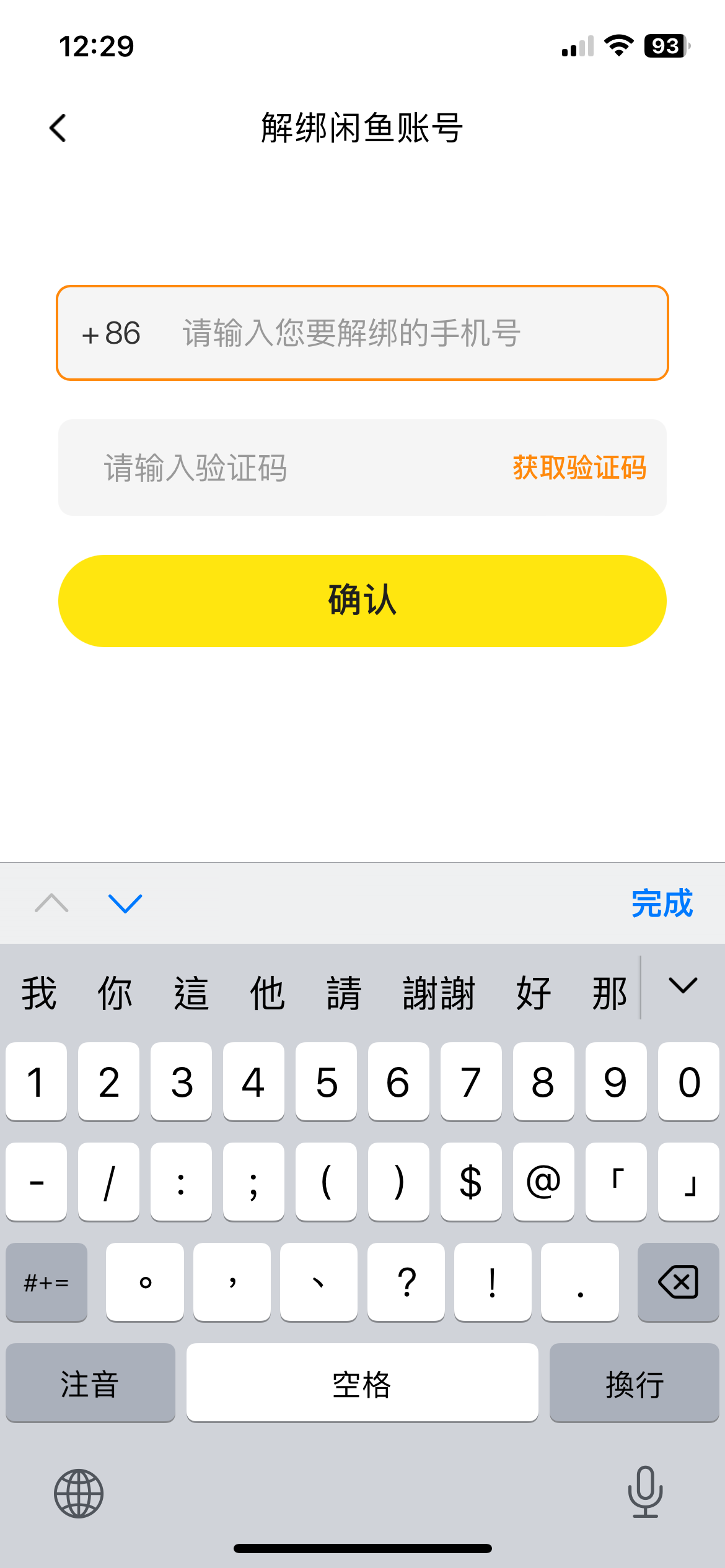Tap the backspace key
This screenshot has height=1568, width=725.
pos(679,1282)
